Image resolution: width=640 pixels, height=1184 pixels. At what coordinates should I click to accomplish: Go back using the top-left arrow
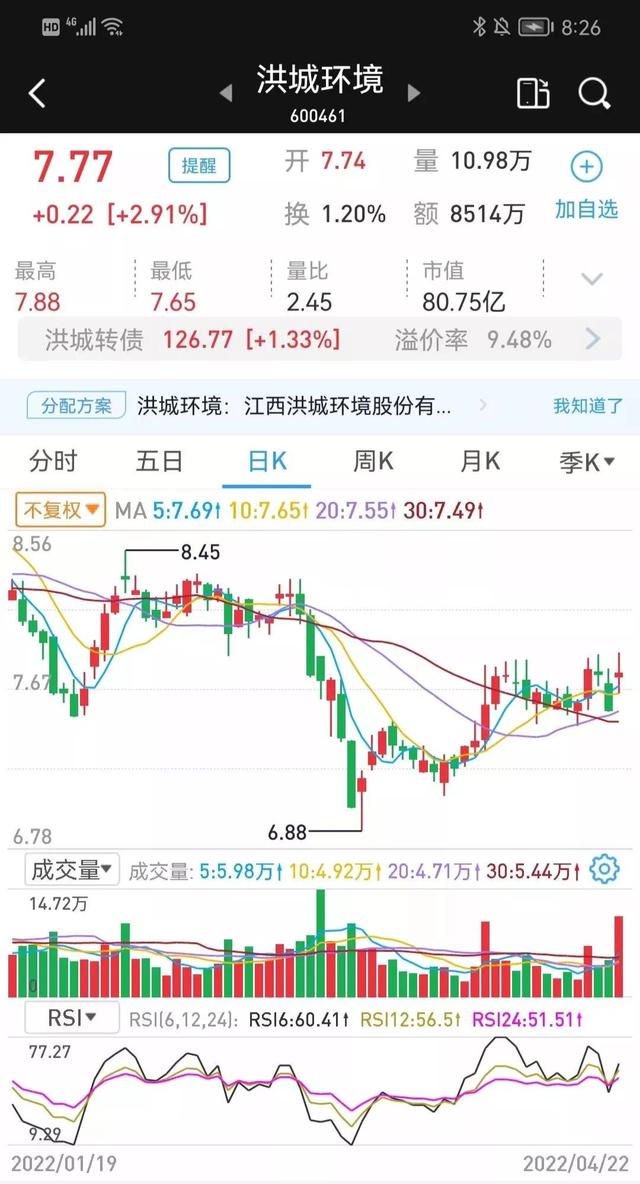click(x=37, y=94)
